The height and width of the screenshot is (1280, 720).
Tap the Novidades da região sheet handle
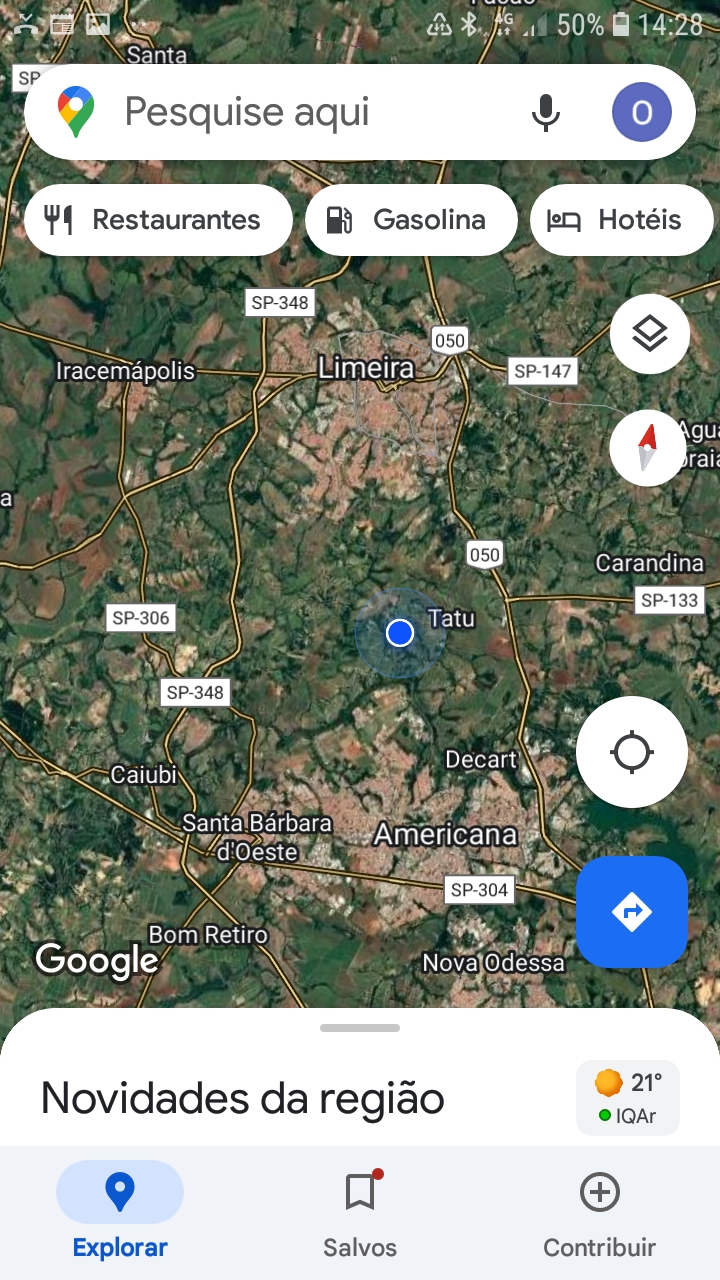[x=360, y=1028]
